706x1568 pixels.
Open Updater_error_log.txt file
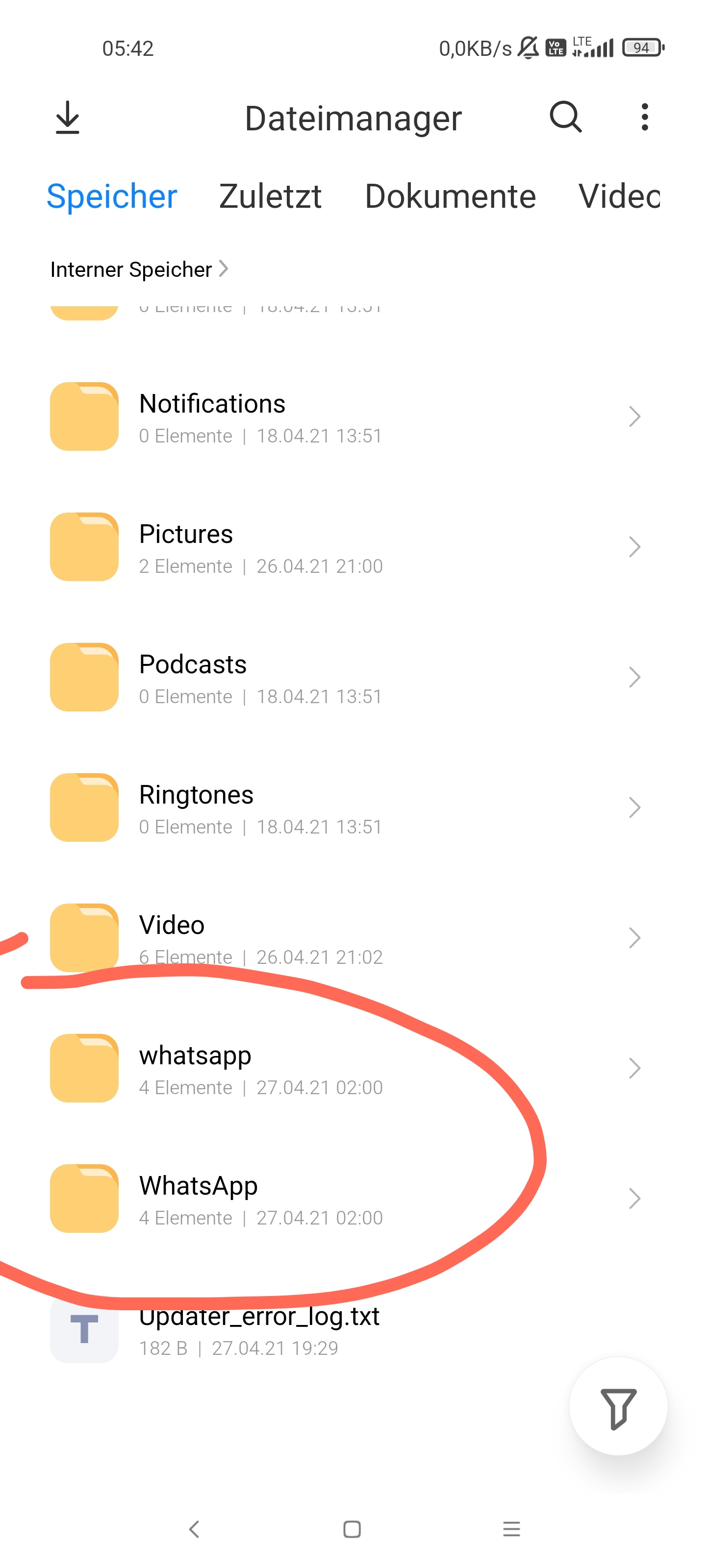tap(353, 1329)
